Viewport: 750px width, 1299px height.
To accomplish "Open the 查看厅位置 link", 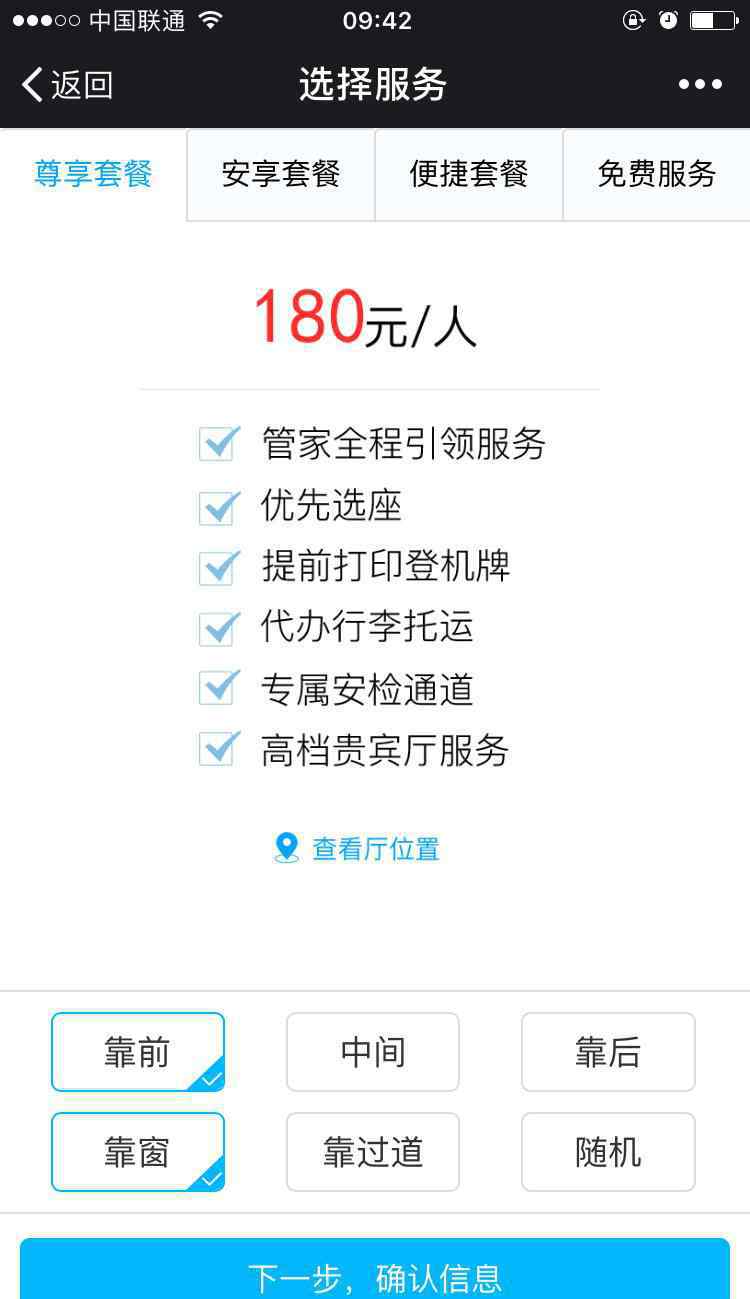I will [357, 849].
